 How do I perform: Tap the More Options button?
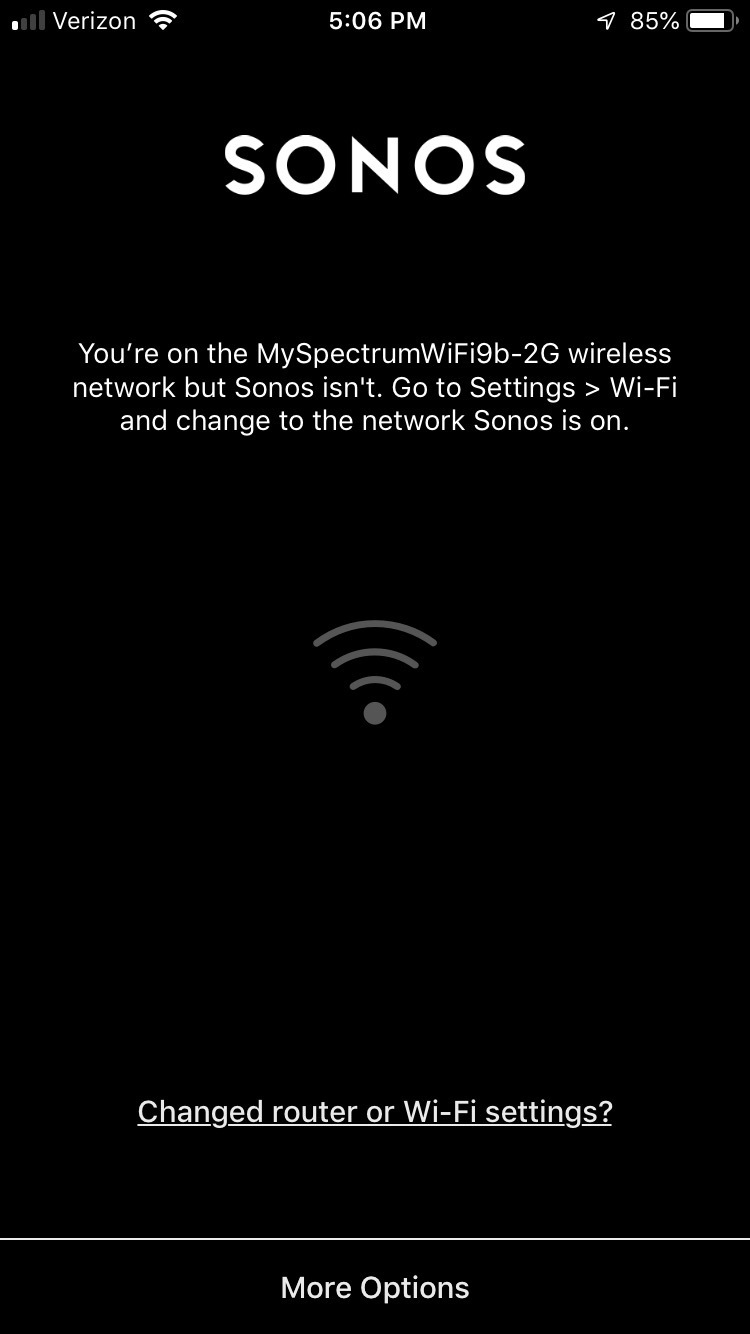click(375, 1287)
